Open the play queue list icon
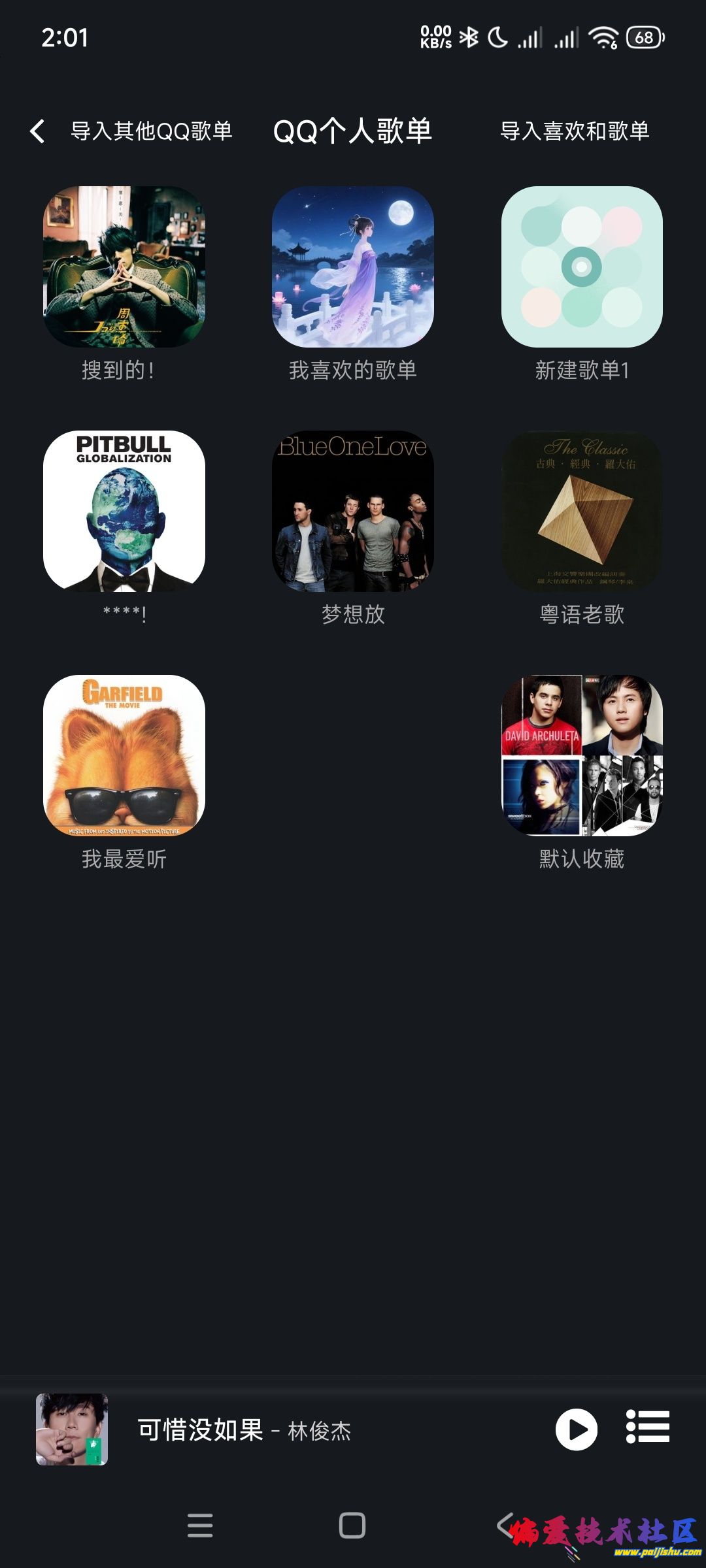The image size is (706, 1568). [647, 1427]
